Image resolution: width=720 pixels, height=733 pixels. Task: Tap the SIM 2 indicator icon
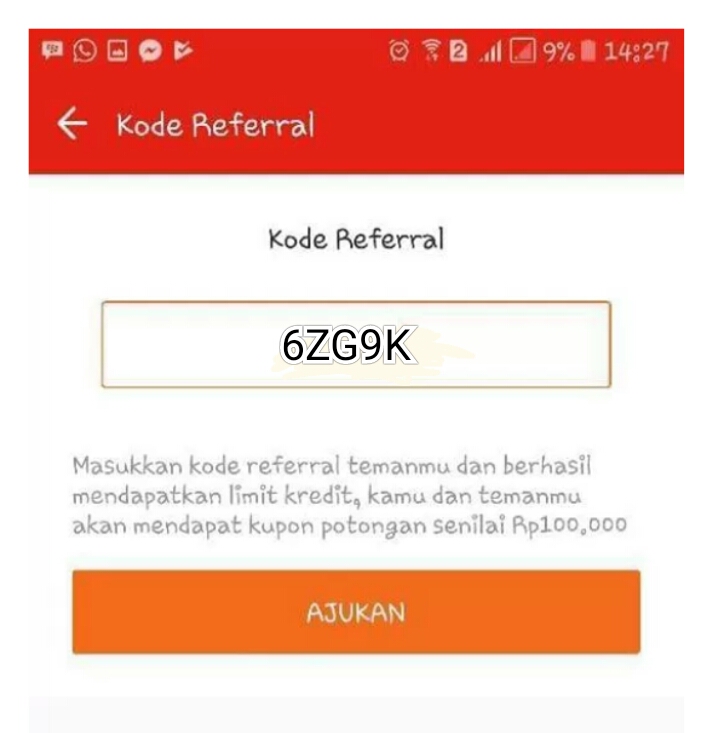click(456, 53)
